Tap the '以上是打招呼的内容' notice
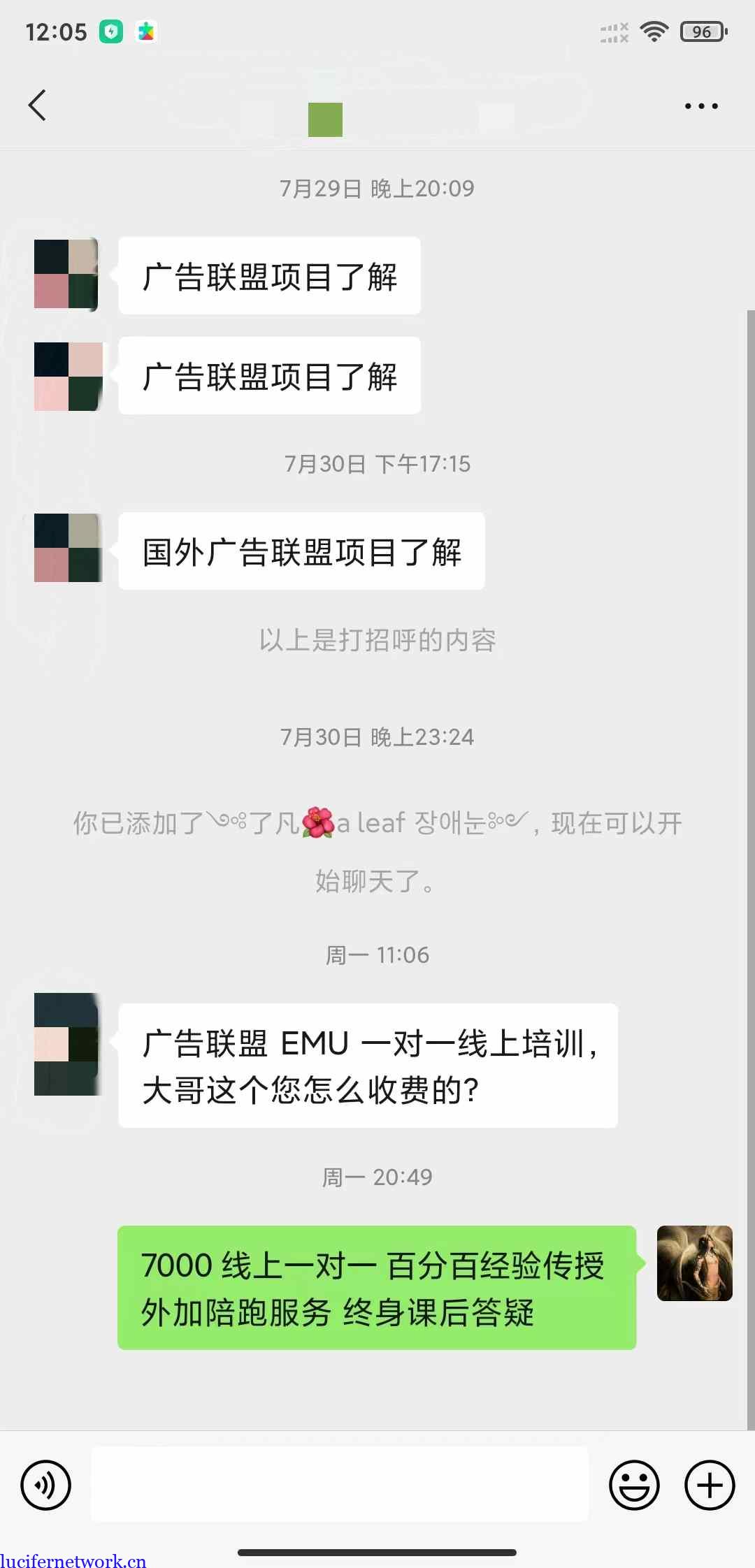 377,640
